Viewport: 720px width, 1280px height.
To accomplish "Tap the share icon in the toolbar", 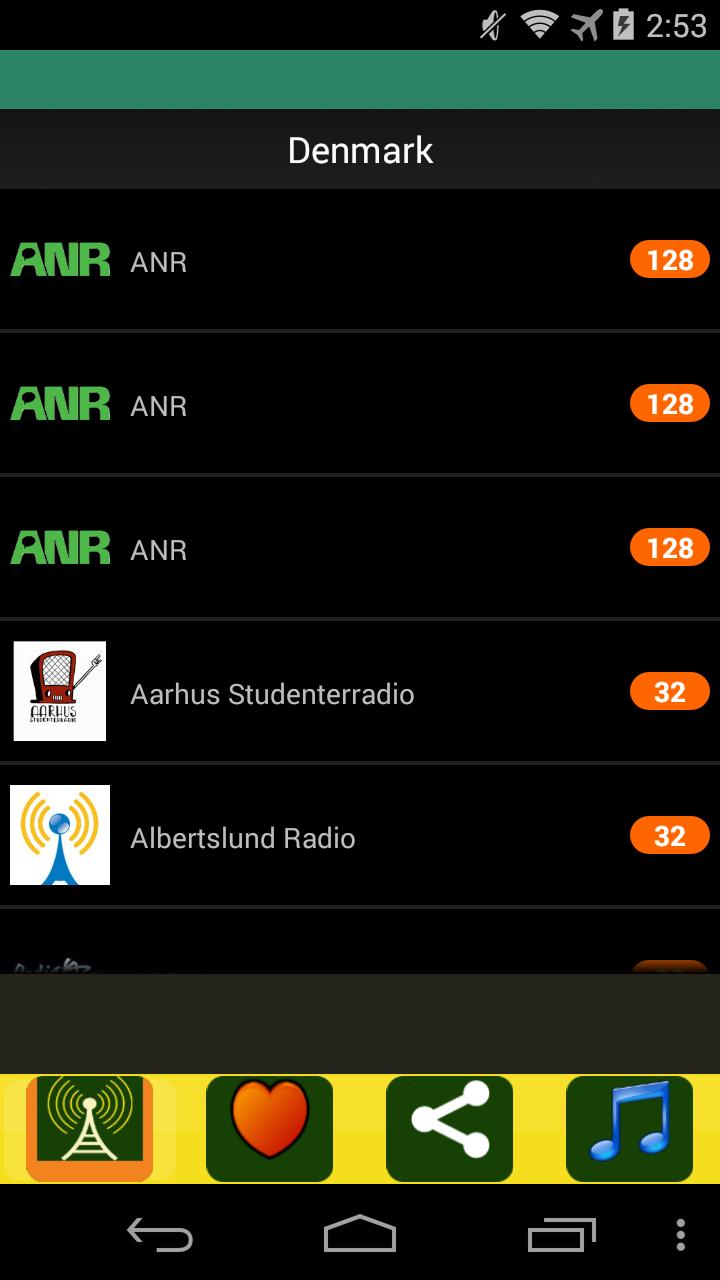I will [449, 1128].
